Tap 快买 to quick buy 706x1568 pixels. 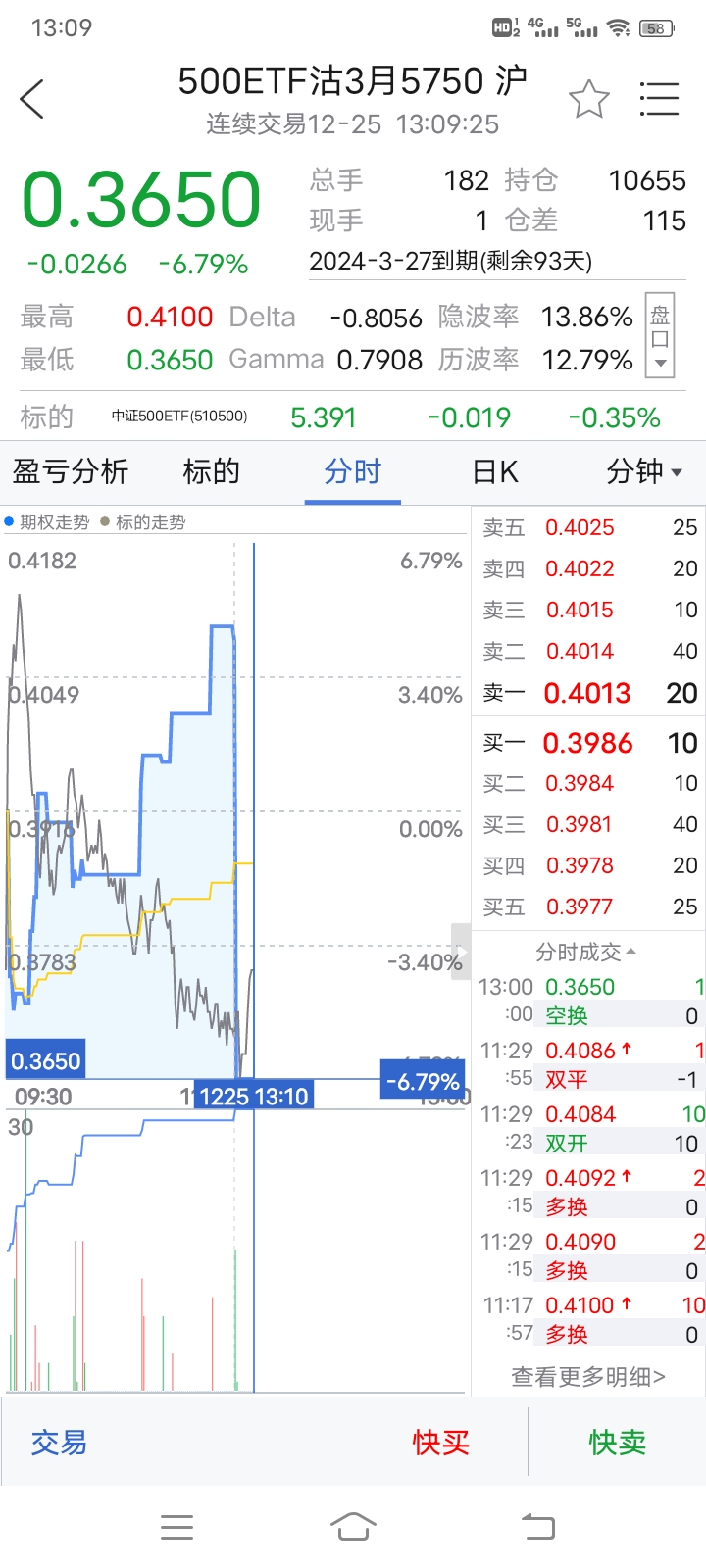pos(441,1442)
